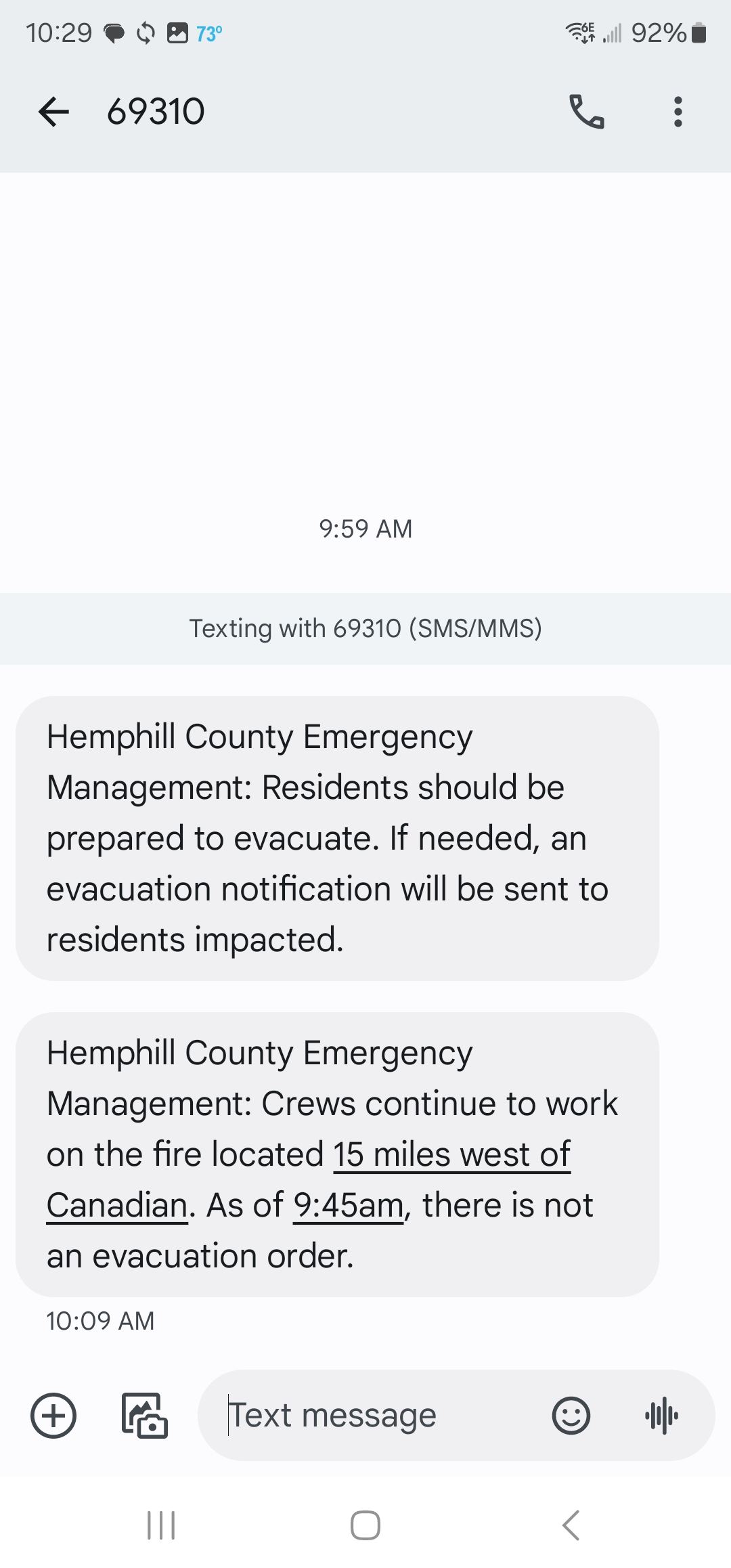731x1568 pixels.
Task: Focus the Text message field
Action: (379, 1416)
